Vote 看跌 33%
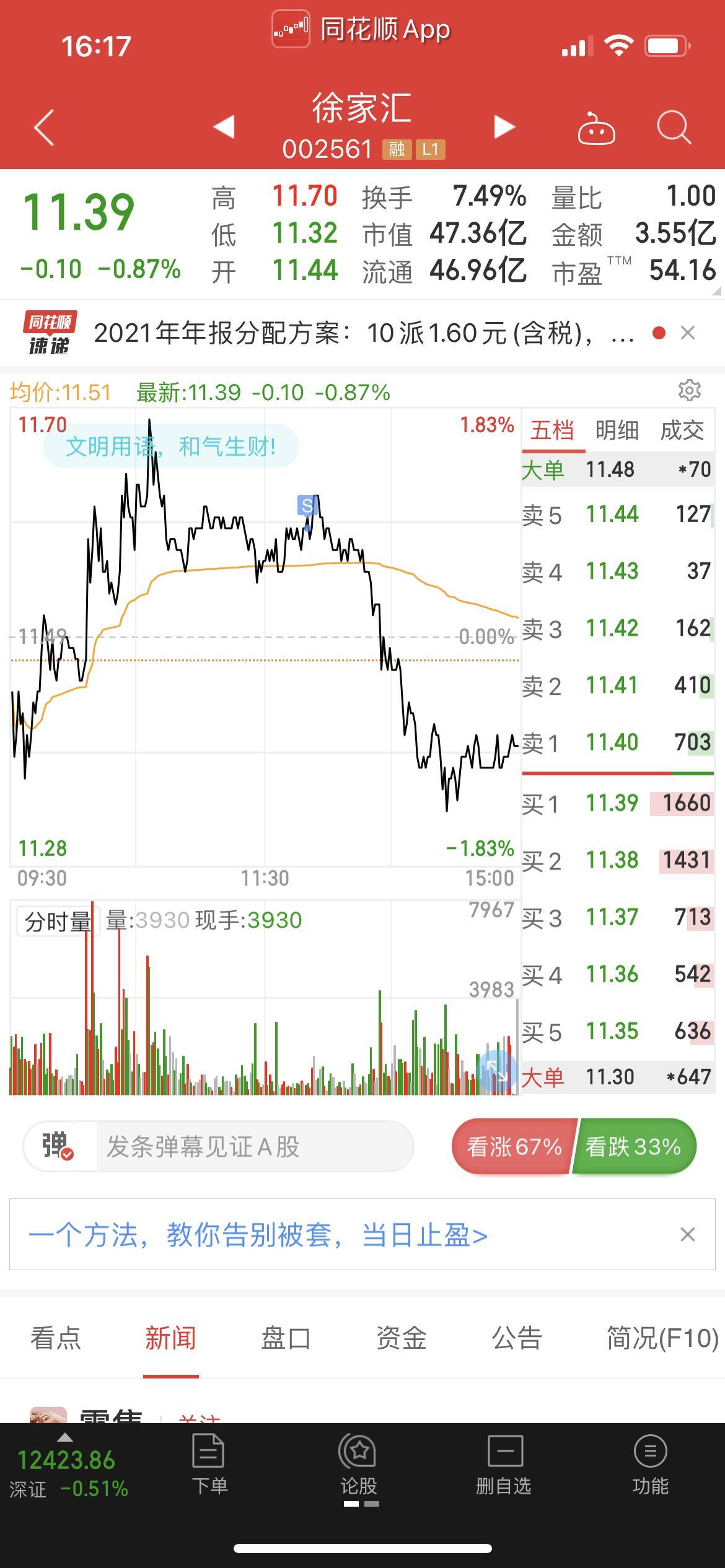Viewport: 725px width, 1568px height. (633, 1146)
